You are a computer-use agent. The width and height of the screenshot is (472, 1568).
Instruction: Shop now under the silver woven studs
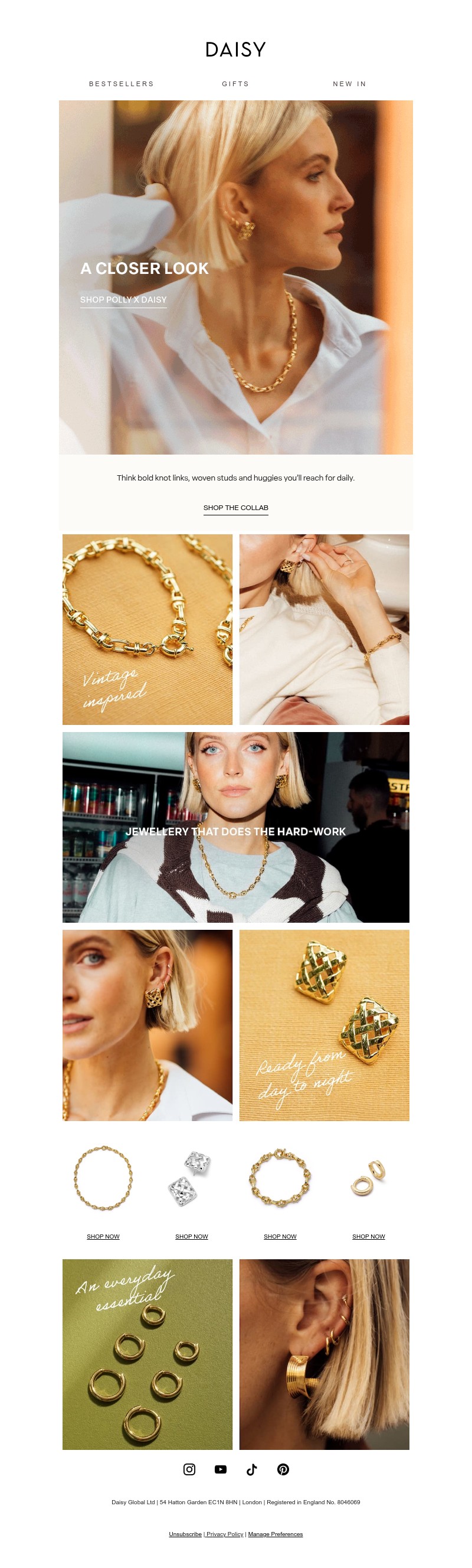coord(192,1236)
